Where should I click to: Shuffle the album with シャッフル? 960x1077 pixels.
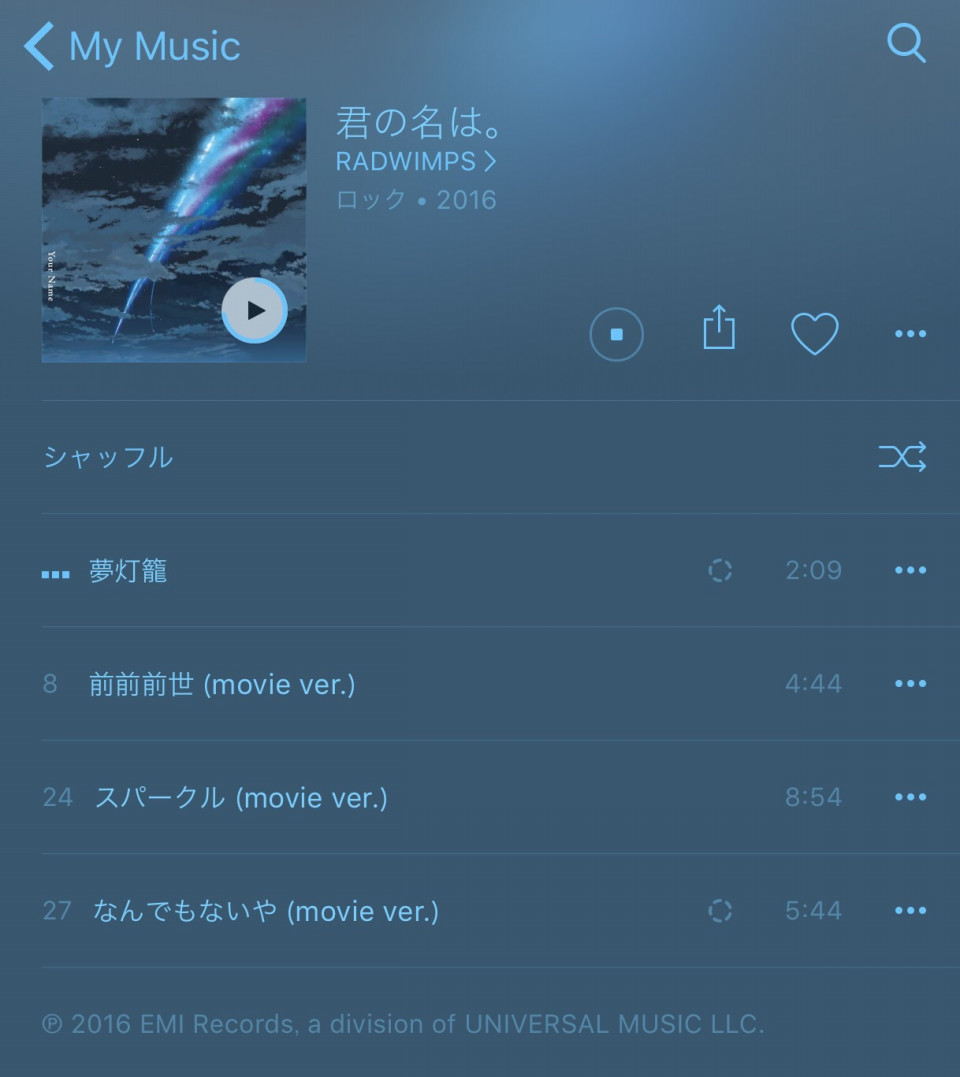108,457
